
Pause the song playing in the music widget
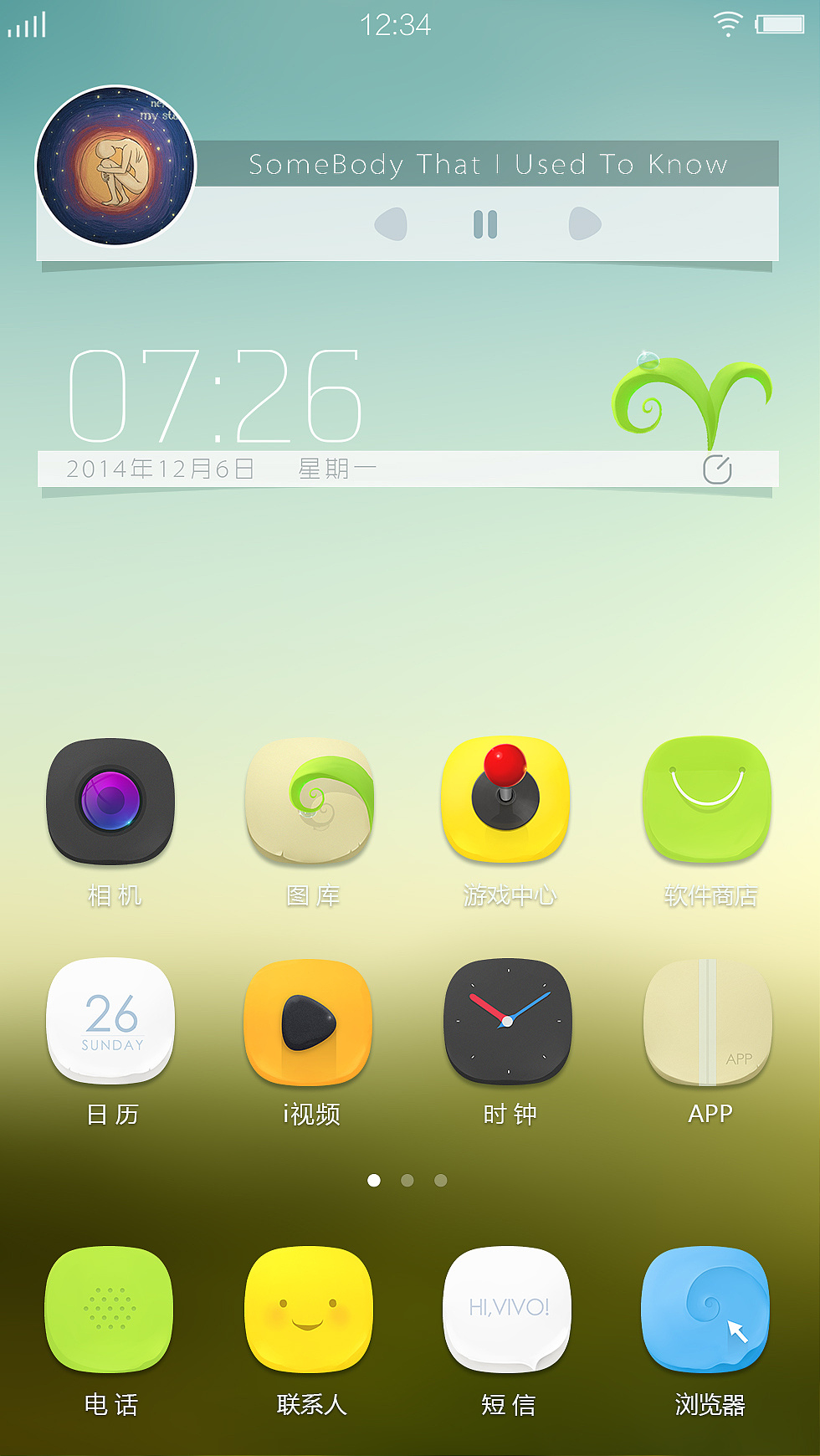click(x=485, y=224)
